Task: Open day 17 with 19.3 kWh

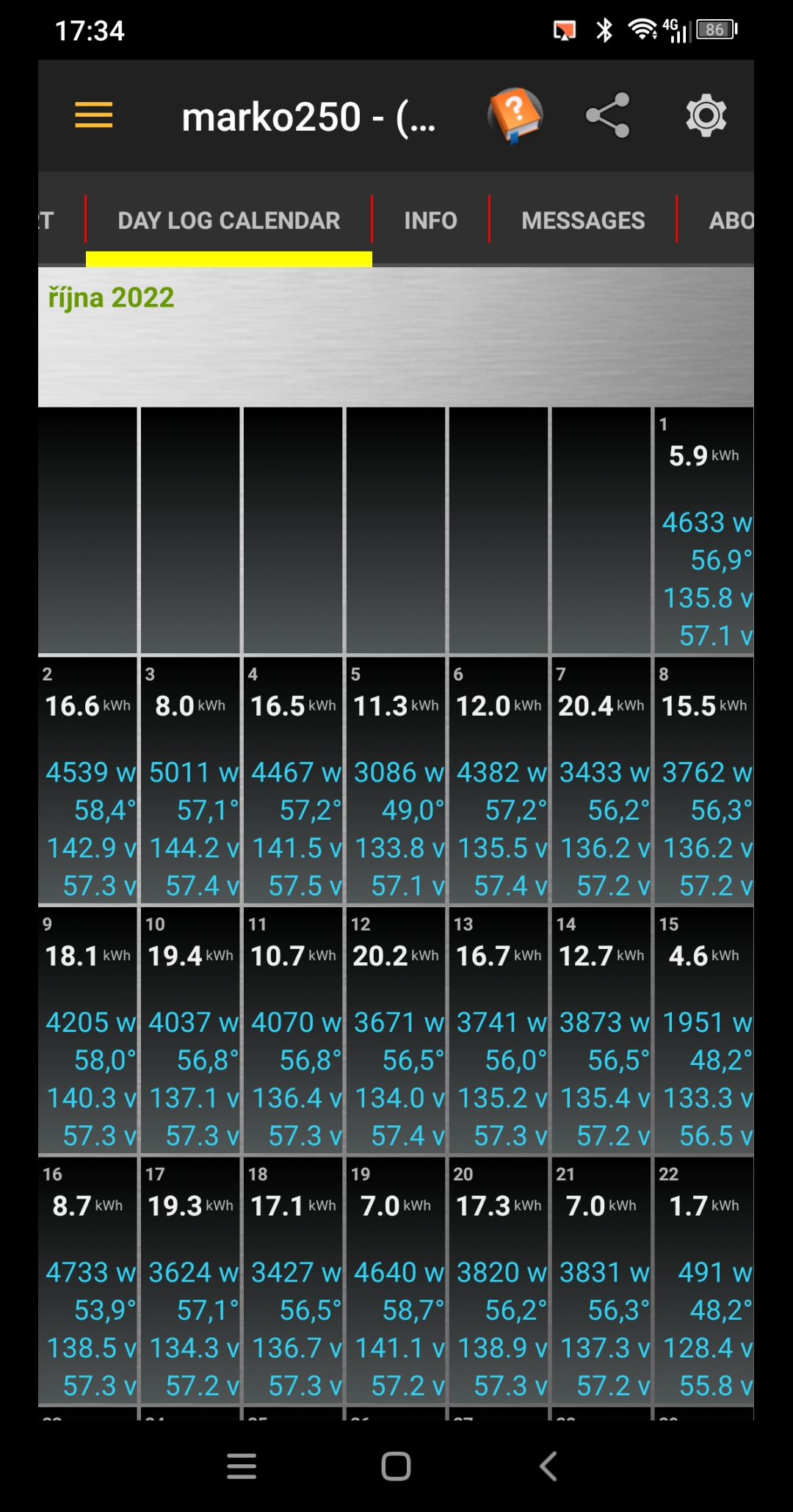Action: coord(190,1280)
